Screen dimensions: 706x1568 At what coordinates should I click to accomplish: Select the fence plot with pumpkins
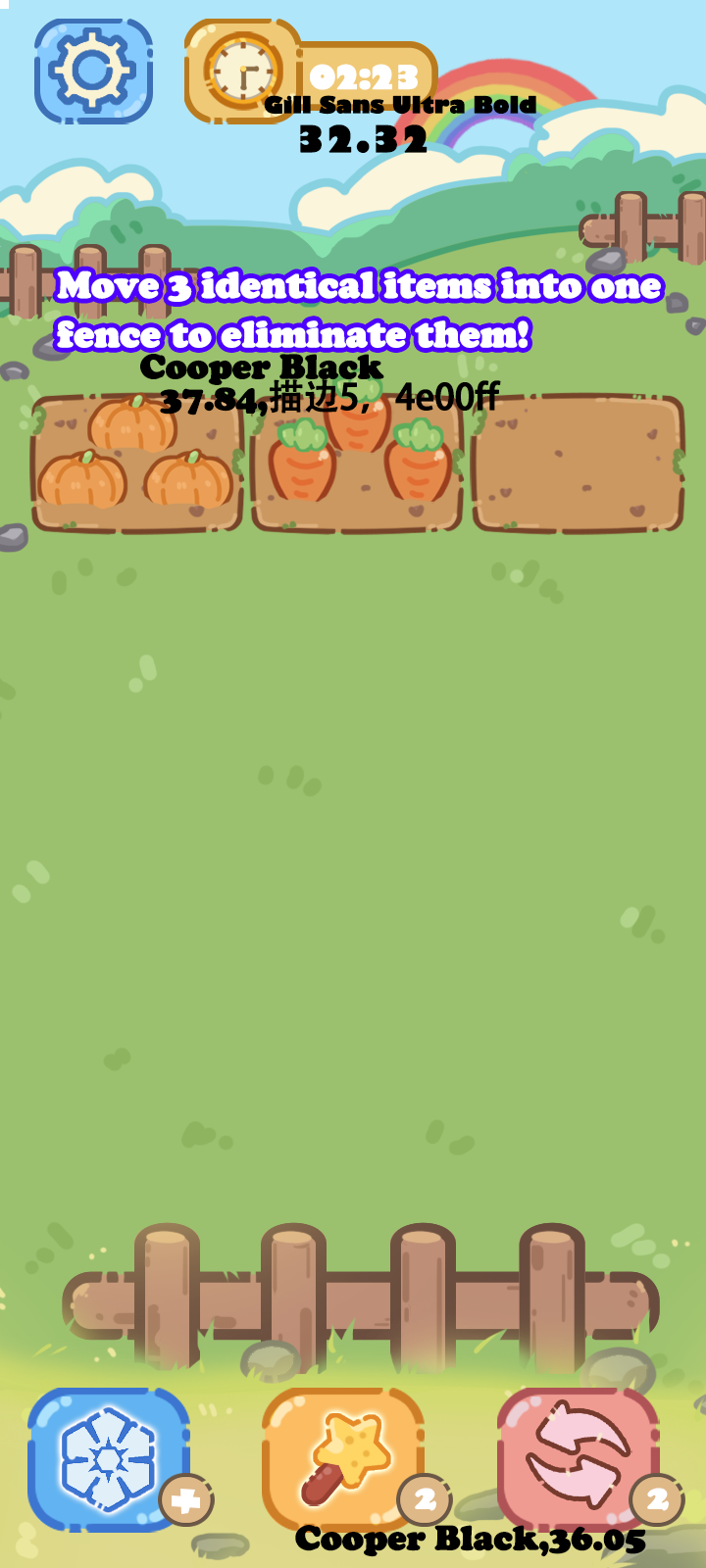136,464
